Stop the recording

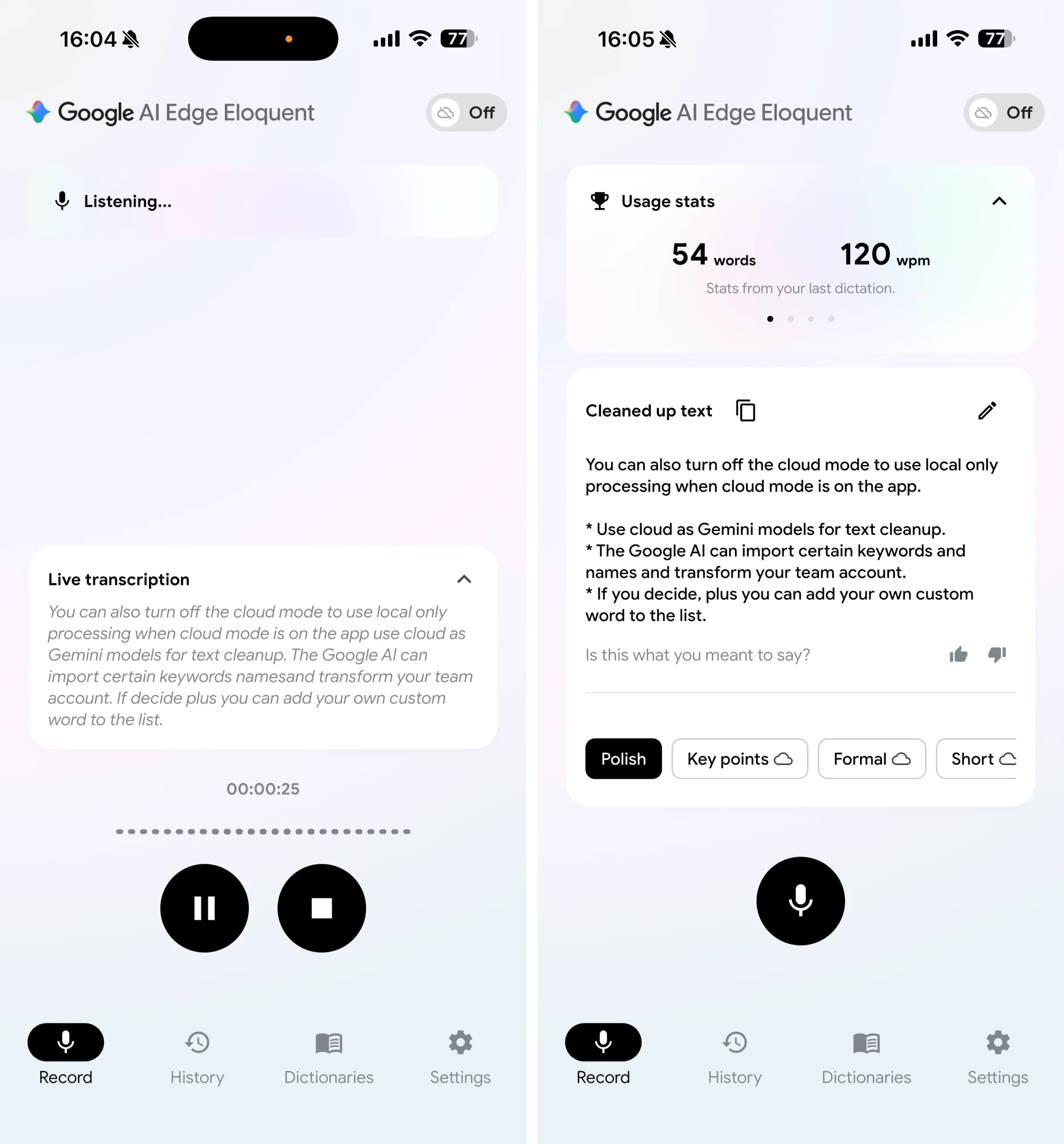321,908
